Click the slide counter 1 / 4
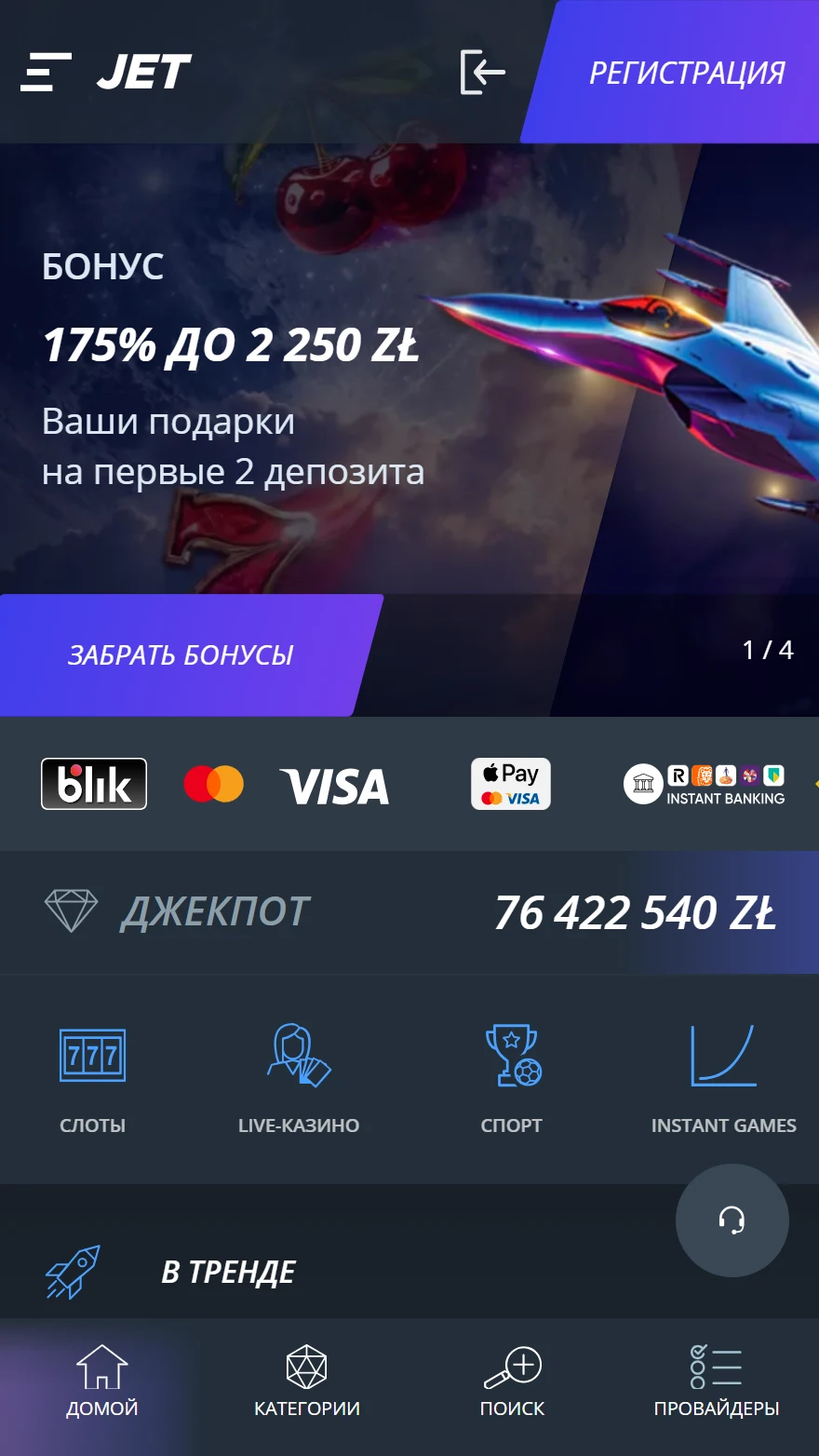The width and height of the screenshot is (819, 1456). [767, 652]
